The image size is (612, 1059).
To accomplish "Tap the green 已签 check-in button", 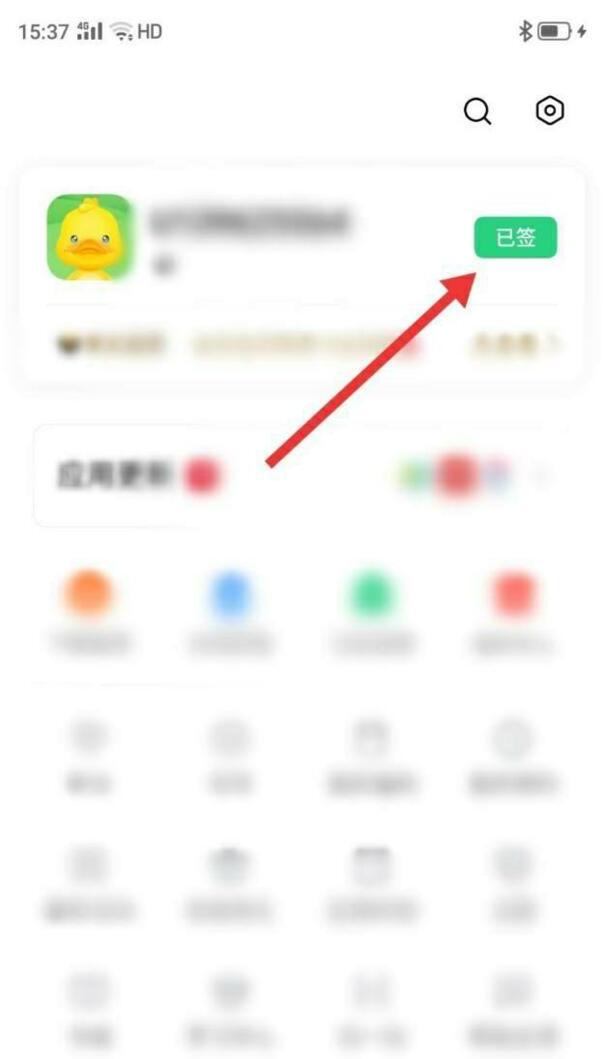I will (515, 238).
